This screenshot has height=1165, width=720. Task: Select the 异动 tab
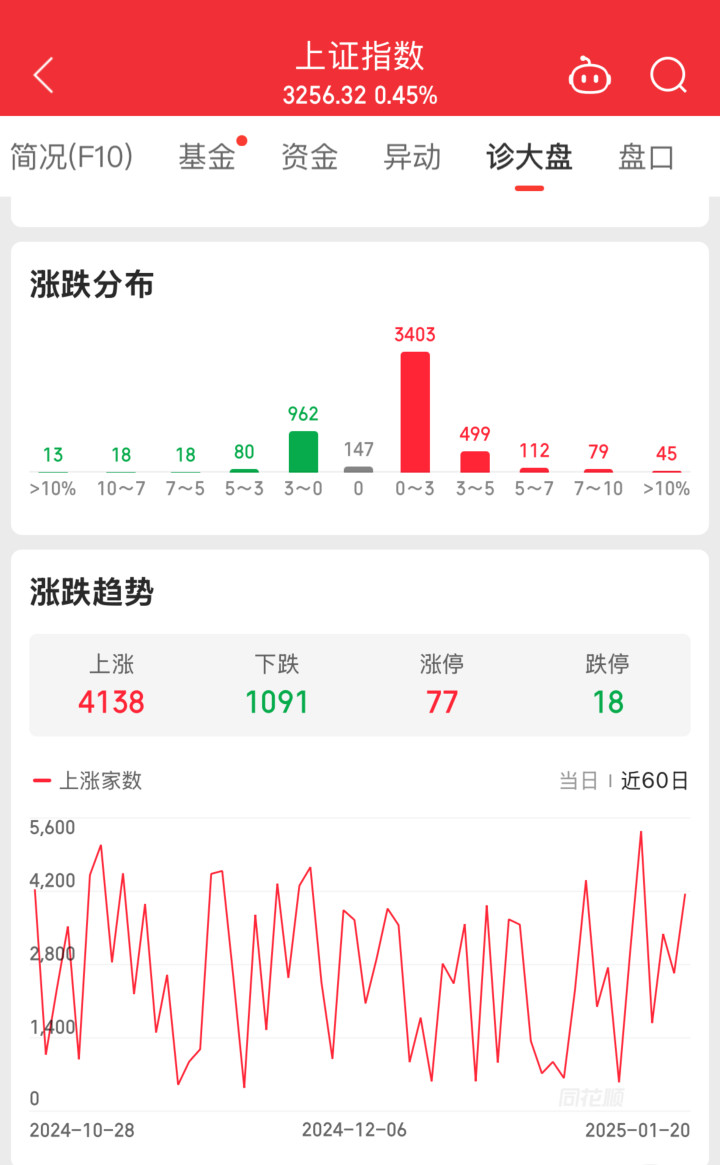click(412, 158)
